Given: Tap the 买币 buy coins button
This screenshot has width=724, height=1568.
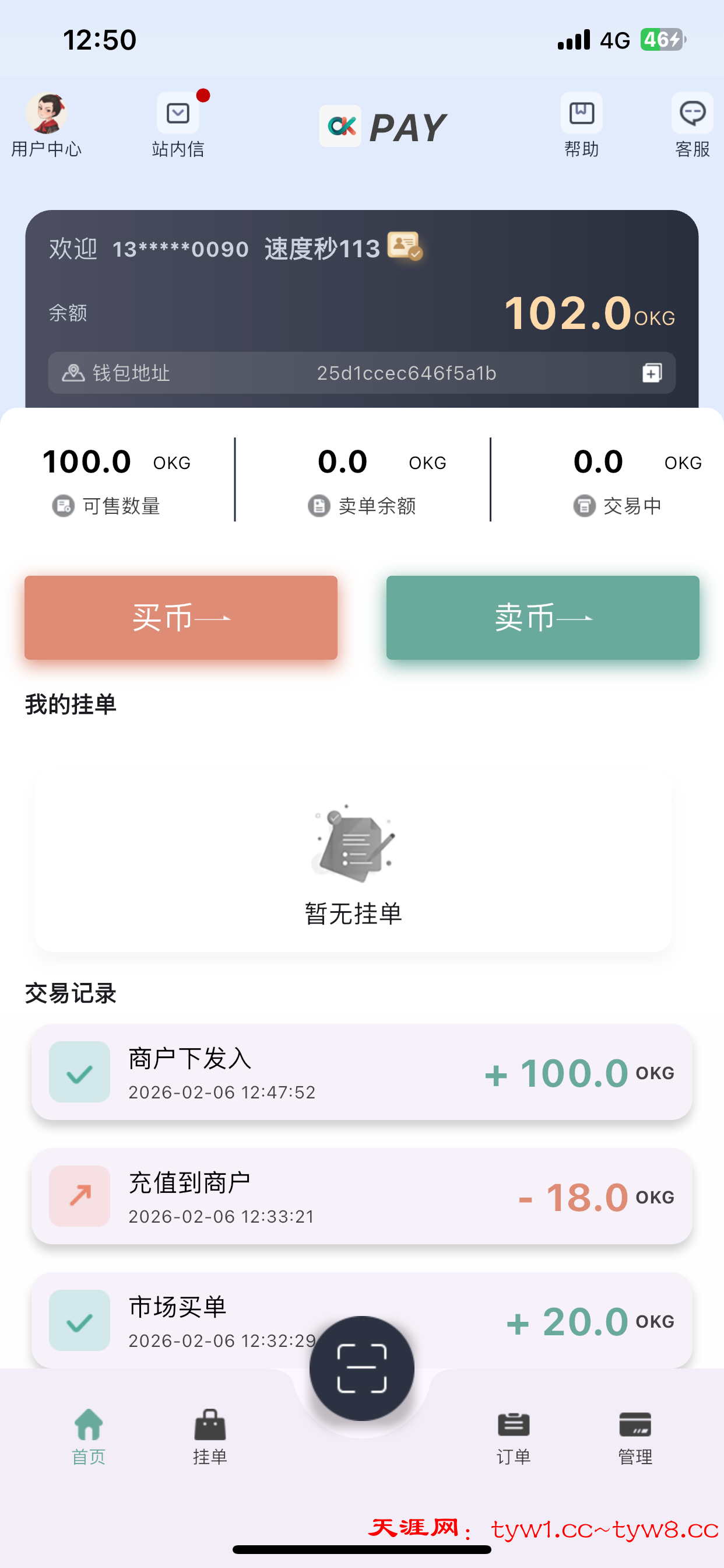Looking at the screenshot, I should pyautogui.click(x=181, y=617).
